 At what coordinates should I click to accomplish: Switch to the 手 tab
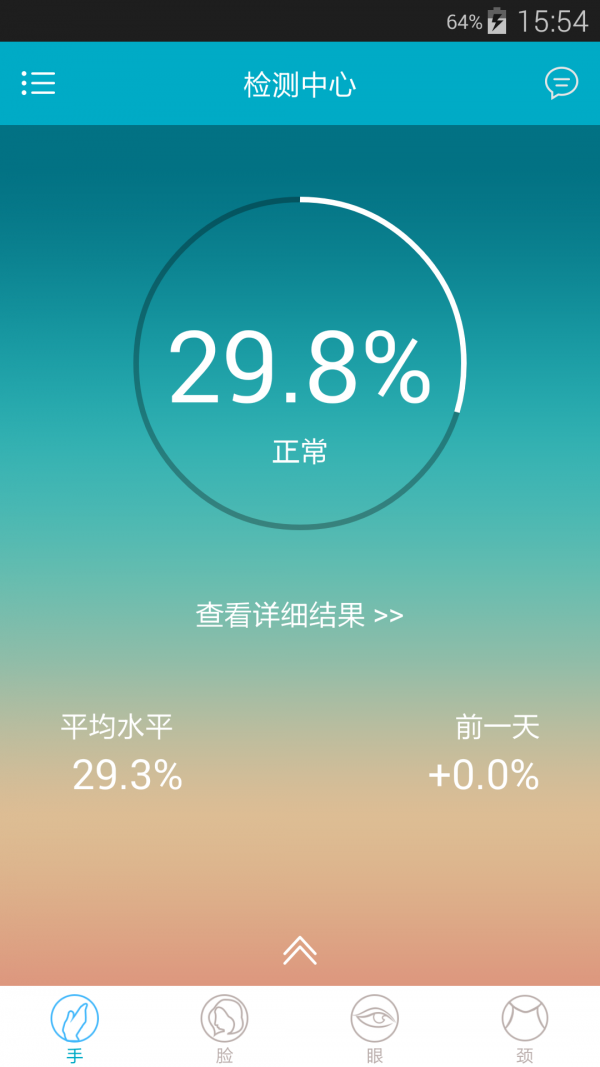(75, 1026)
